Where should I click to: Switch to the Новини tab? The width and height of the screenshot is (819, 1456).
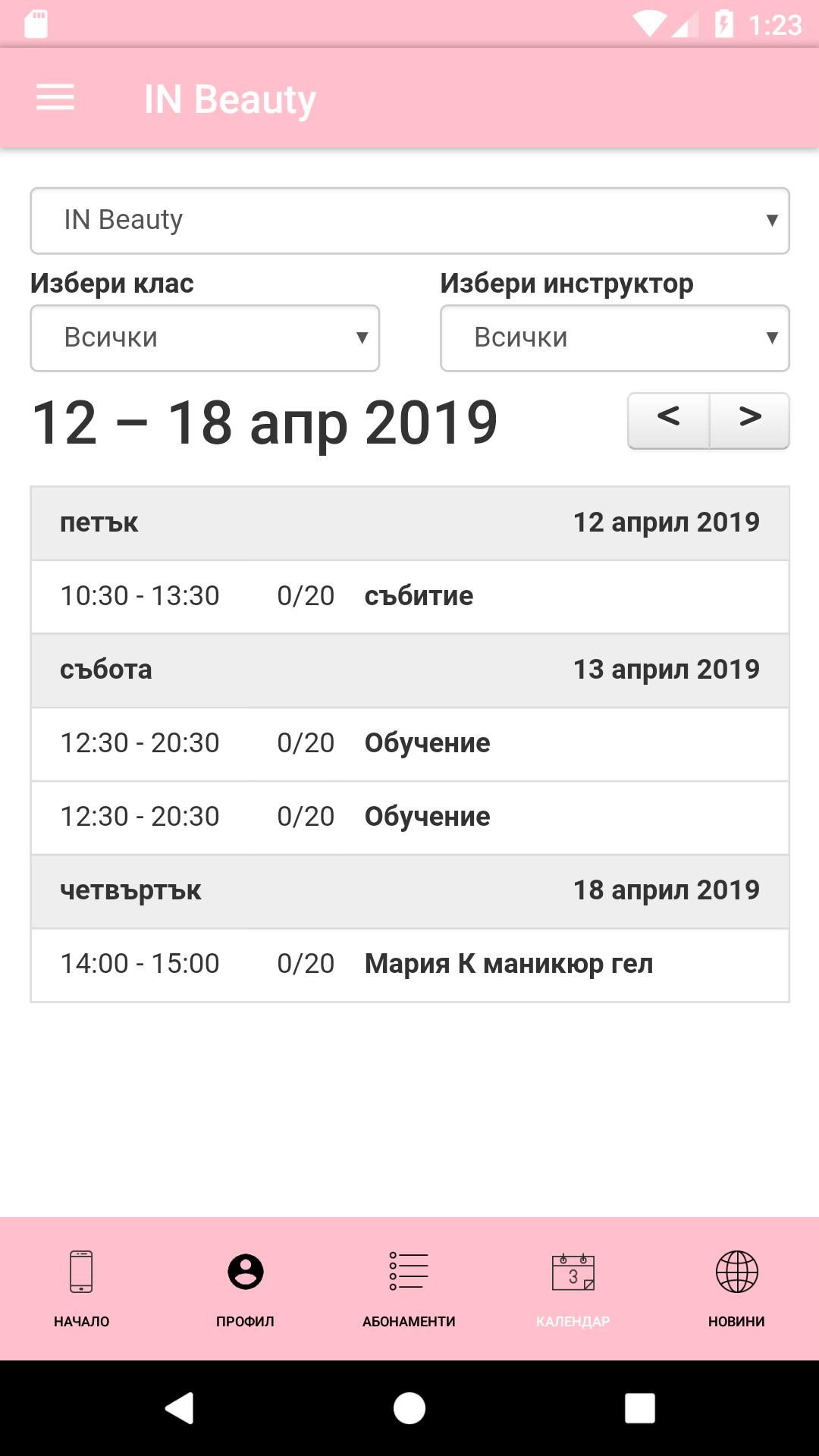(737, 1288)
